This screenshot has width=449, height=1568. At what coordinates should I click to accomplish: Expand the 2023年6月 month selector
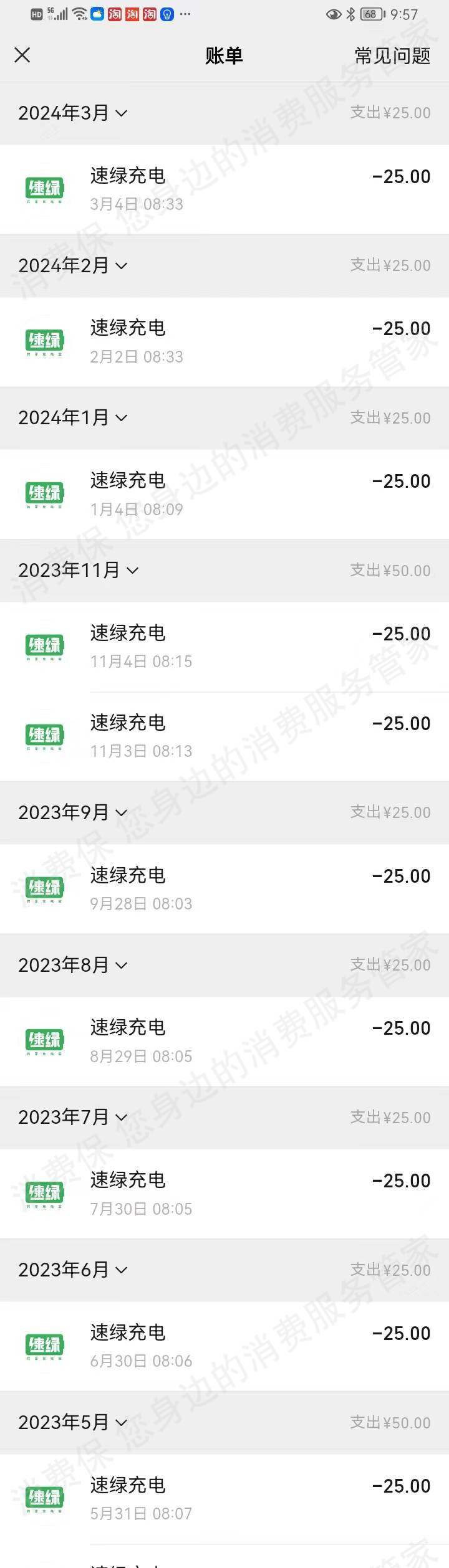click(73, 1270)
